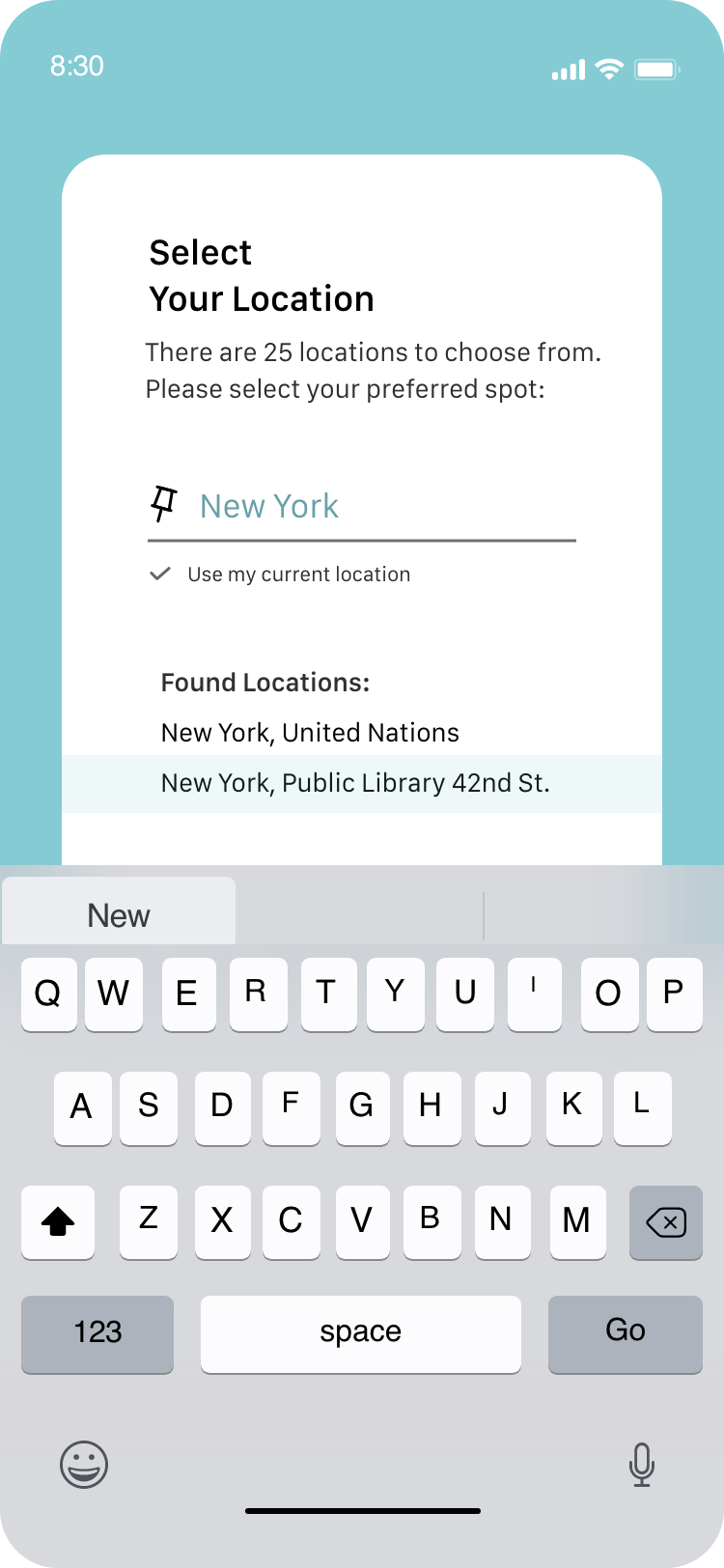Open the emoji keyboard

pos(84,1465)
